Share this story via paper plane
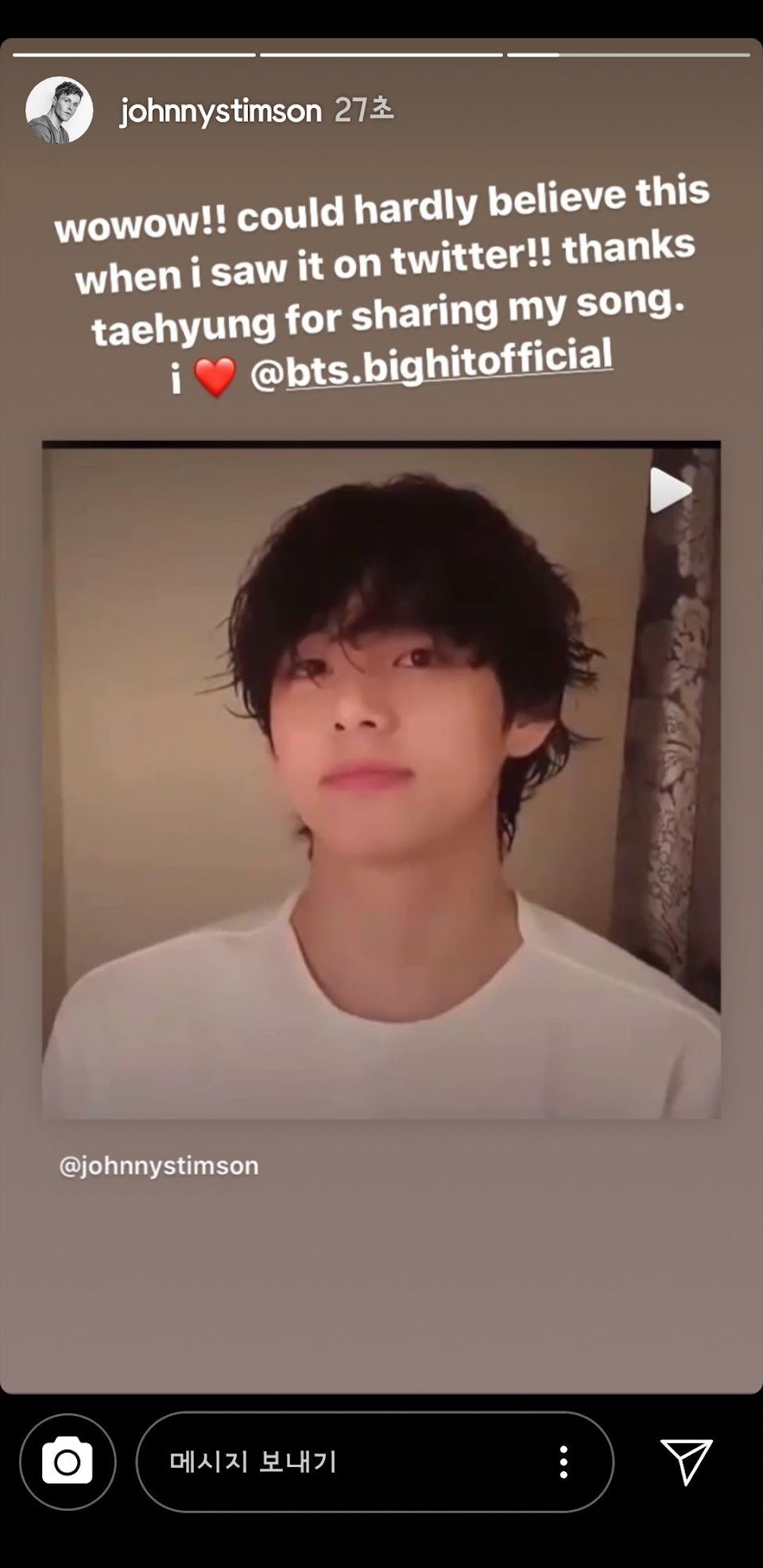763x1568 pixels. 686,1461
